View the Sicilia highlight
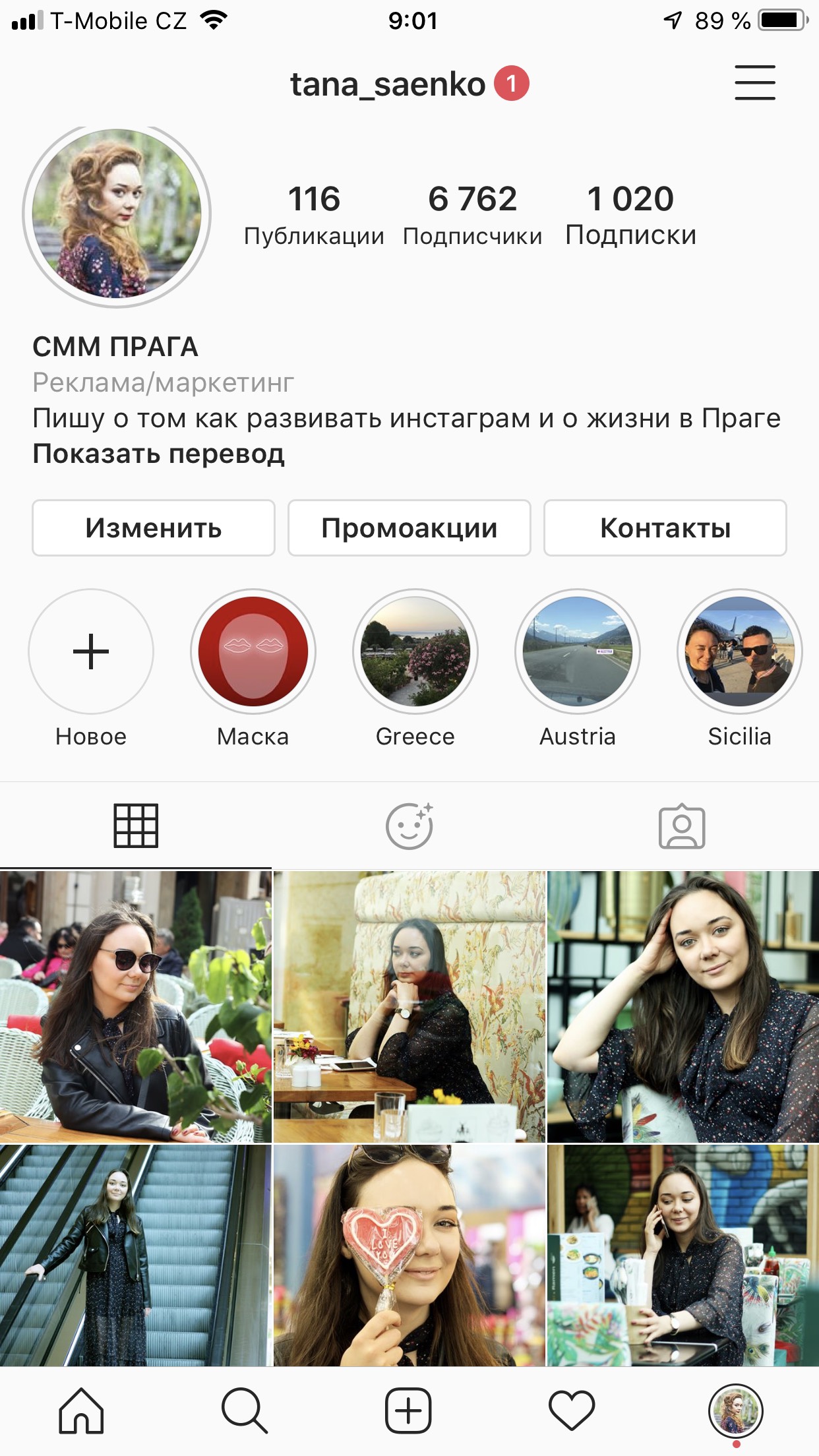 739,652
